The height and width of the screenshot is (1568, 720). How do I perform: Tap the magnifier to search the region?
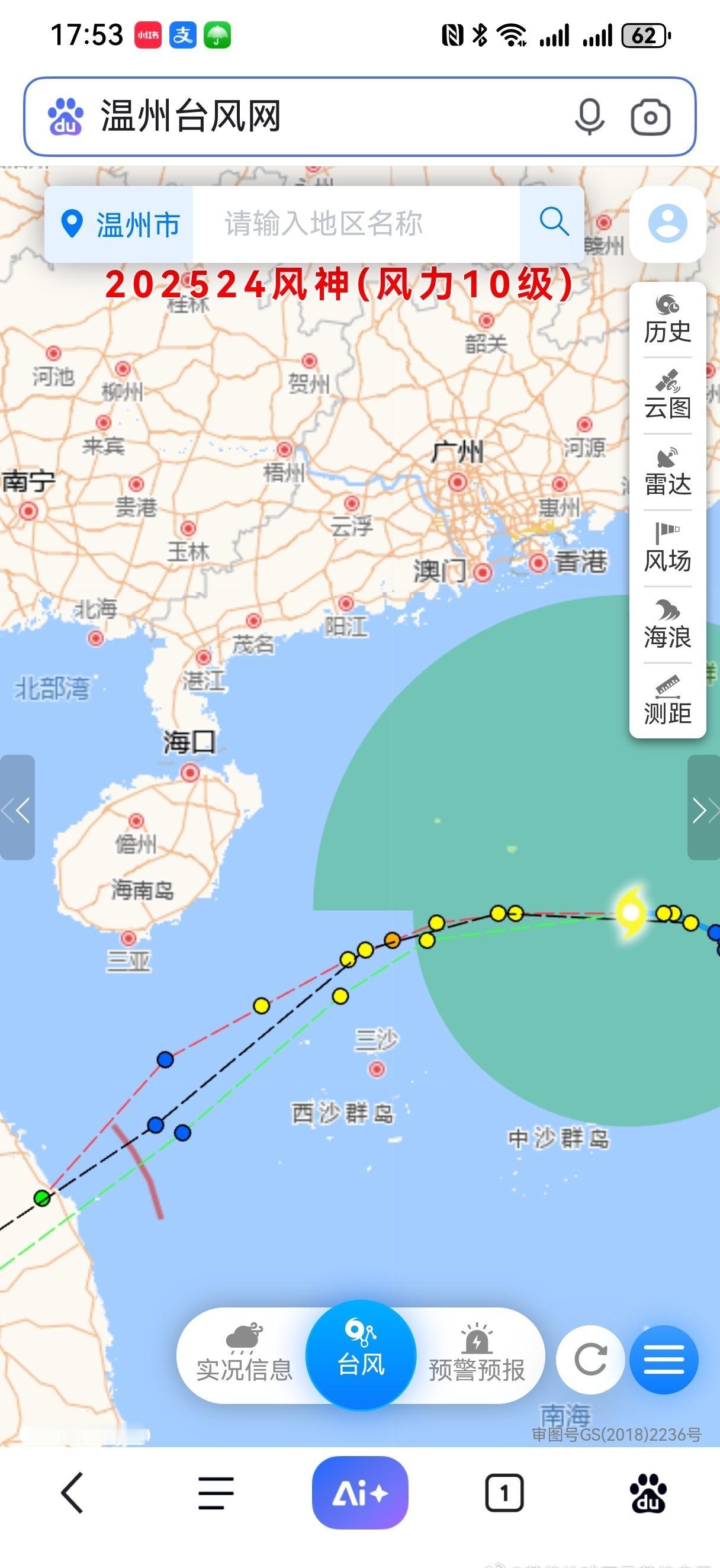point(553,222)
